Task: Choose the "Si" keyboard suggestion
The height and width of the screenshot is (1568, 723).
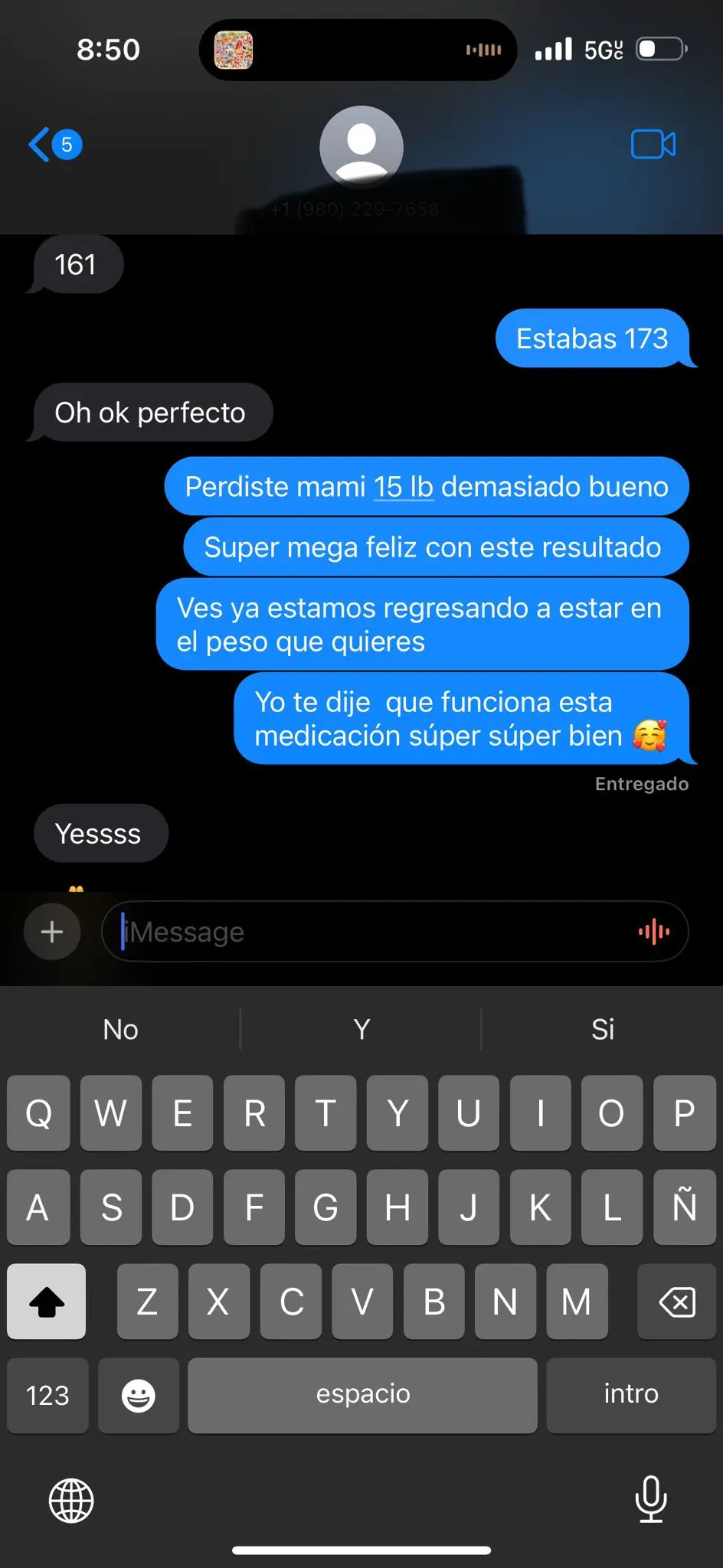Action: pos(602,1030)
